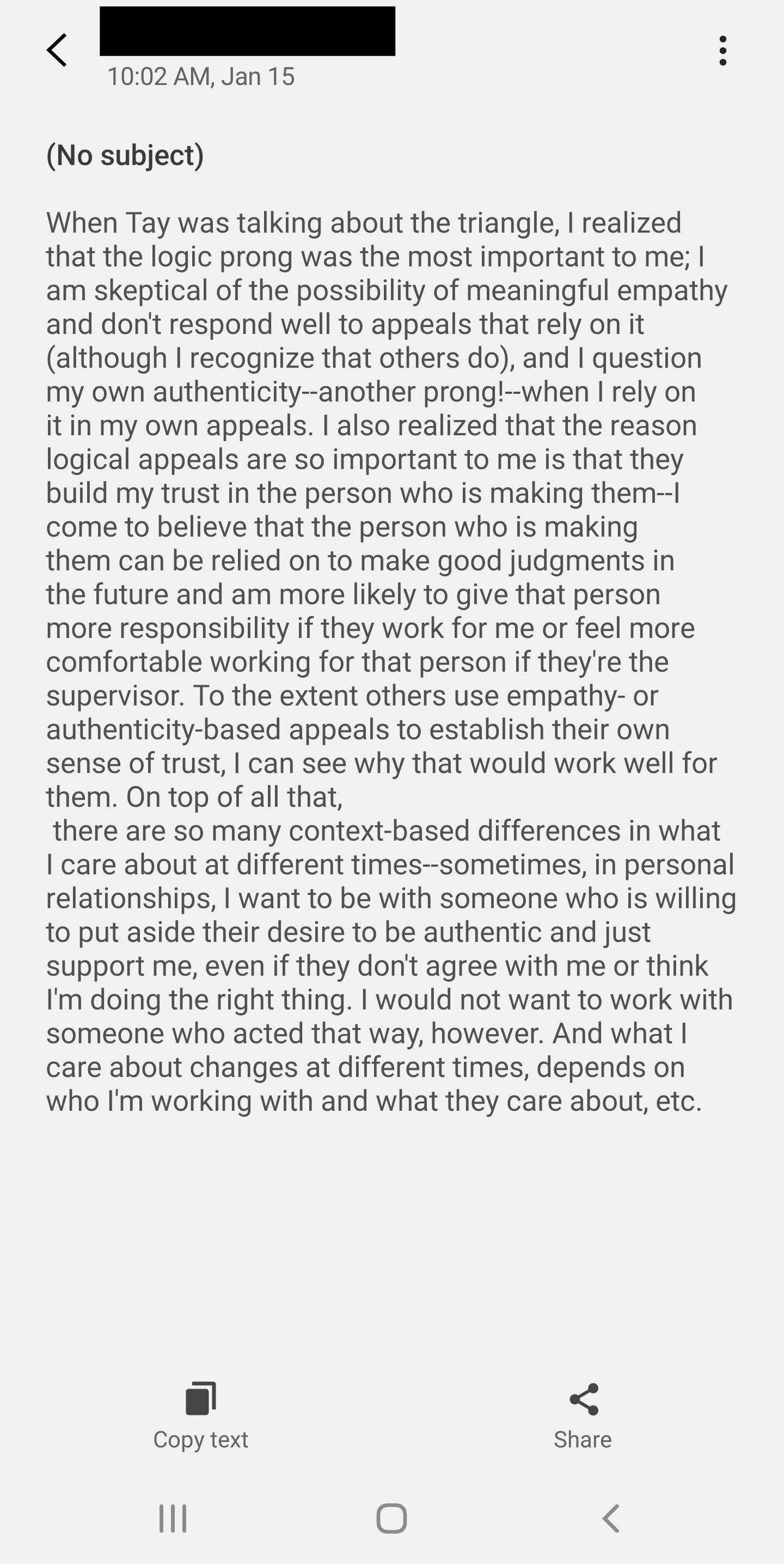The image size is (784, 1564).
Task: Open recent apps from navigation bar
Action: (173, 1518)
